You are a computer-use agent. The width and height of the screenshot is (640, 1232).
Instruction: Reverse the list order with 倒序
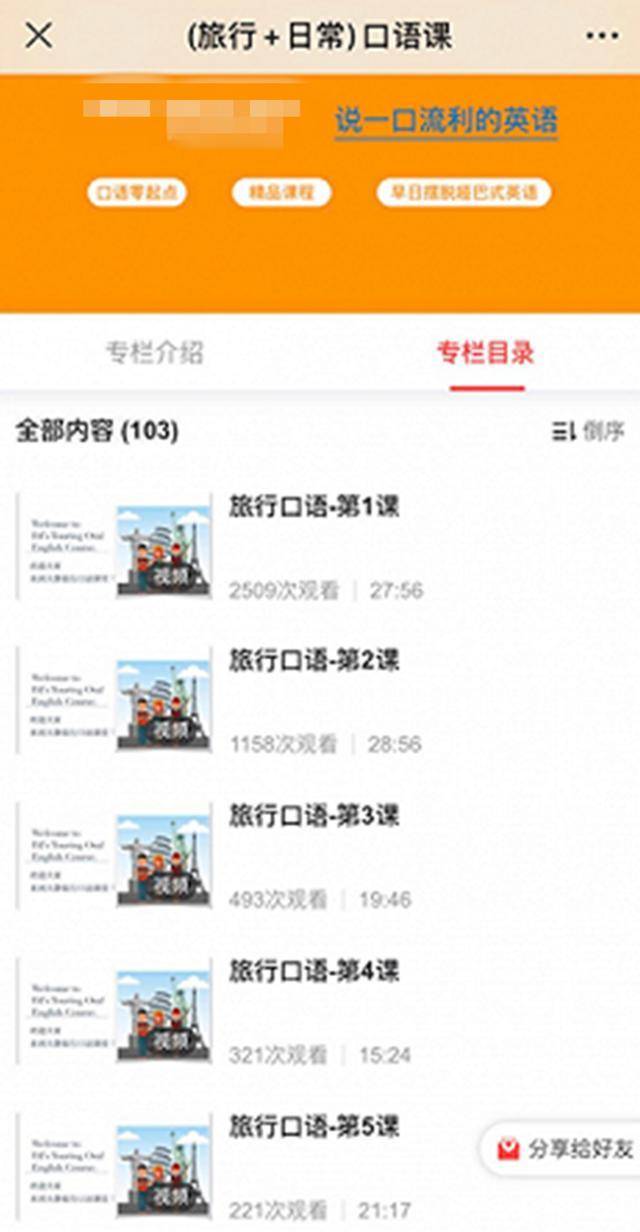pyautogui.click(x=588, y=432)
